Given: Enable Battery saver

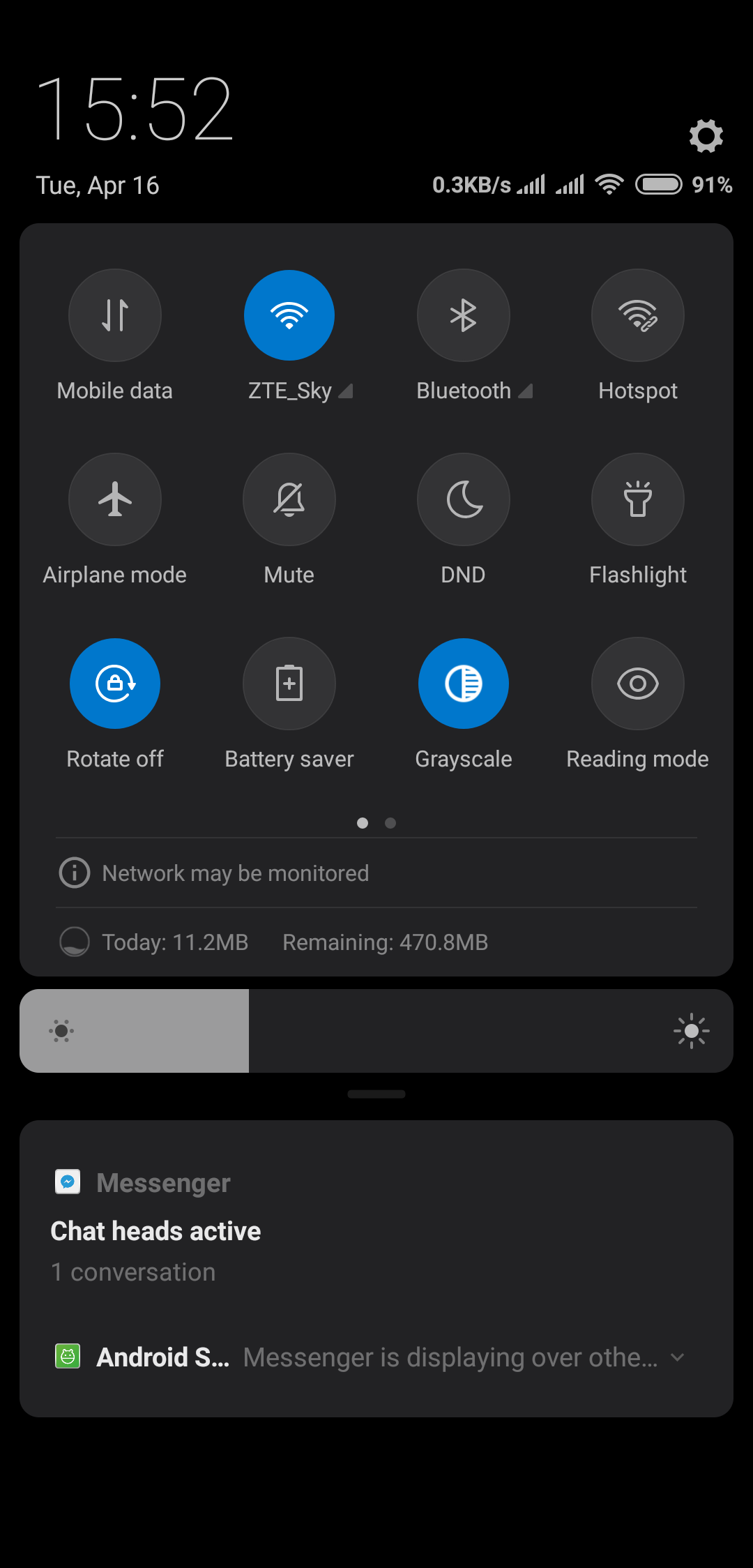Looking at the screenshot, I should pyautogui.click(x=289, y=684).
